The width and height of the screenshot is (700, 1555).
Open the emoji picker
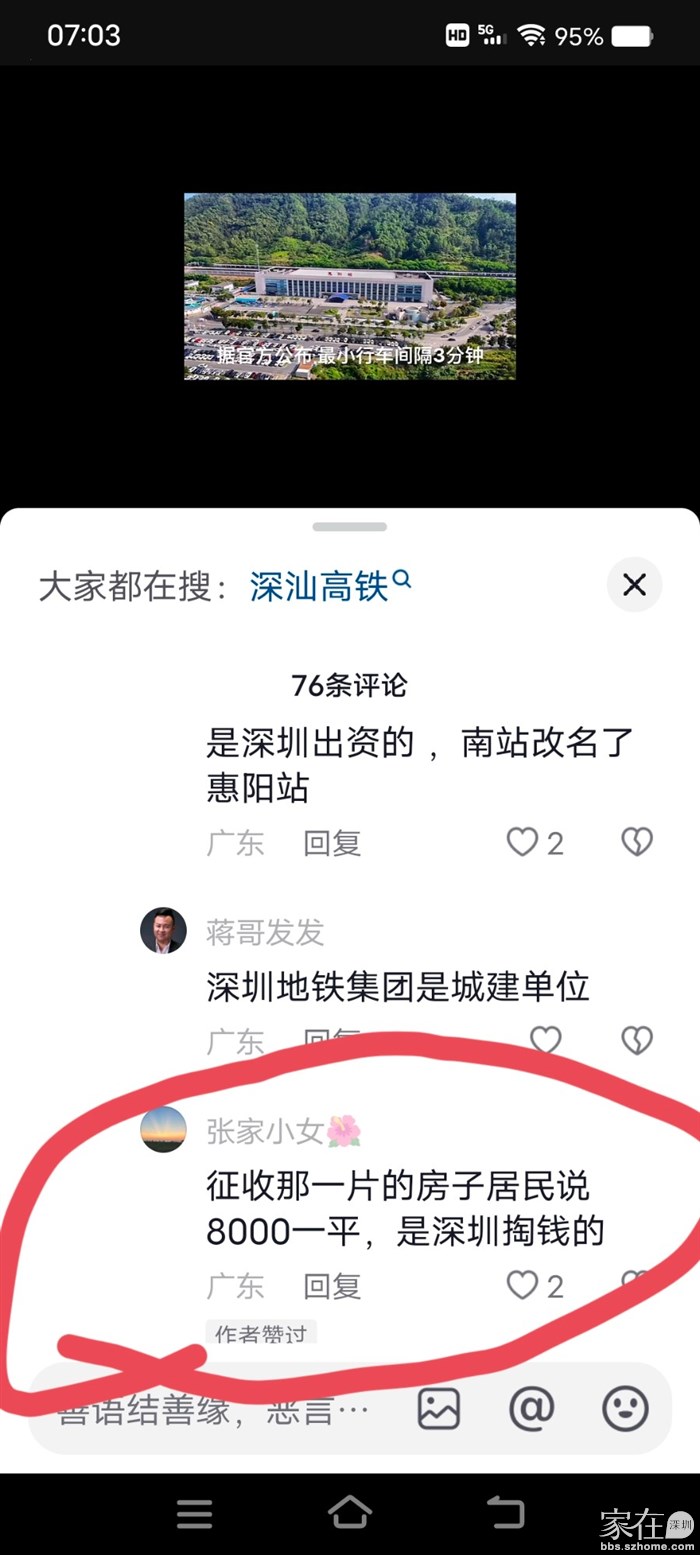click(x=625, y=1409)
